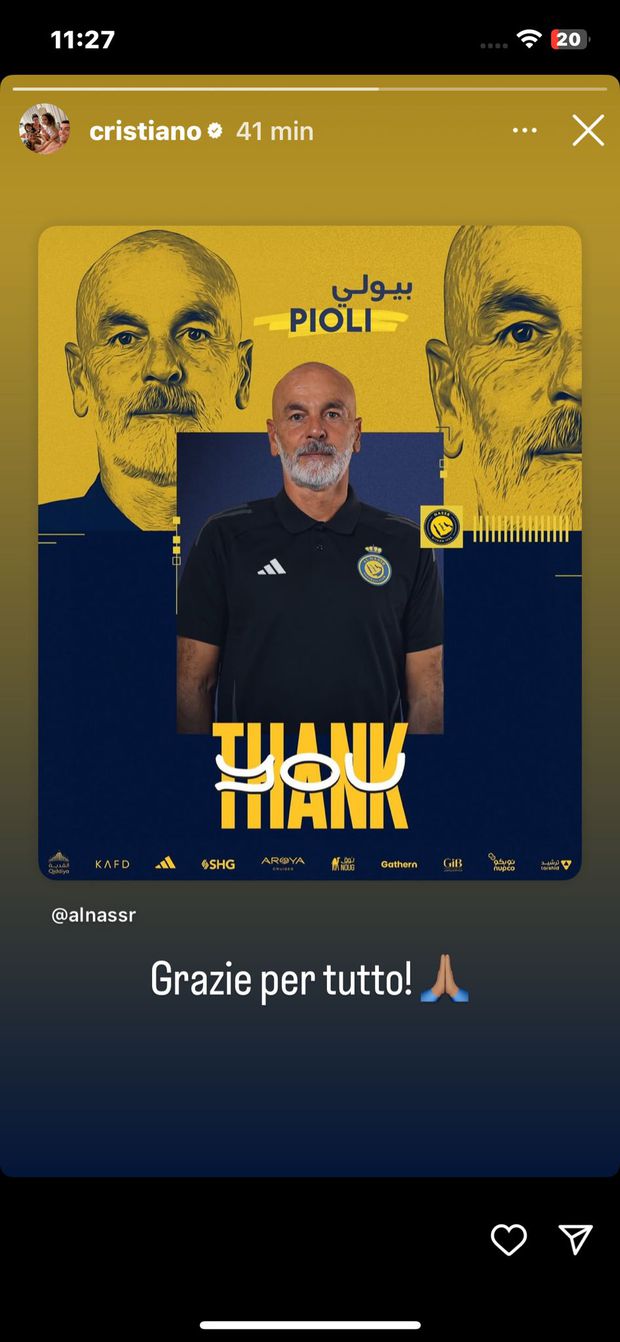Open the story options menu
Image resolution: width=620 pixels, height=1342 pixels.
click(524, 131)
